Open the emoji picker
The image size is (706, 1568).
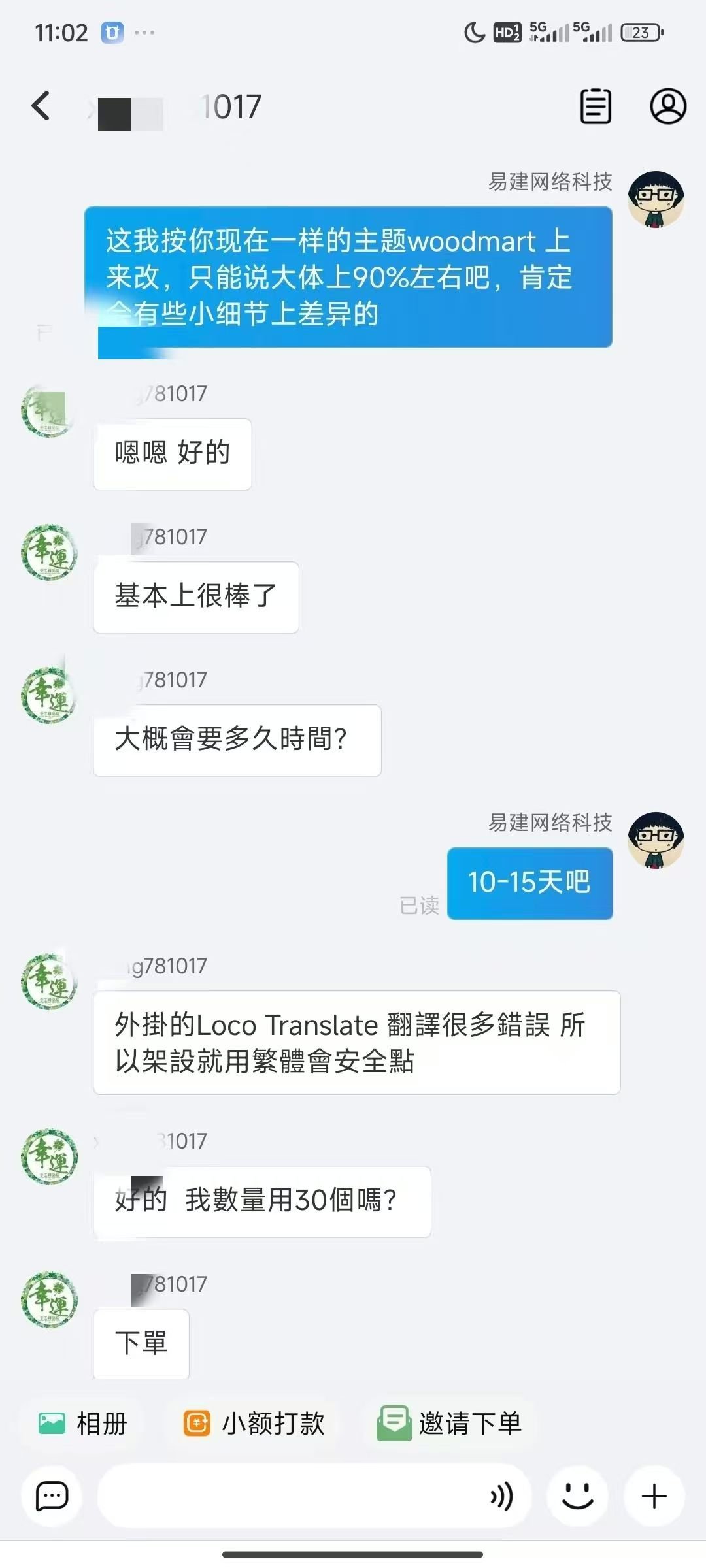point(578,1495)
